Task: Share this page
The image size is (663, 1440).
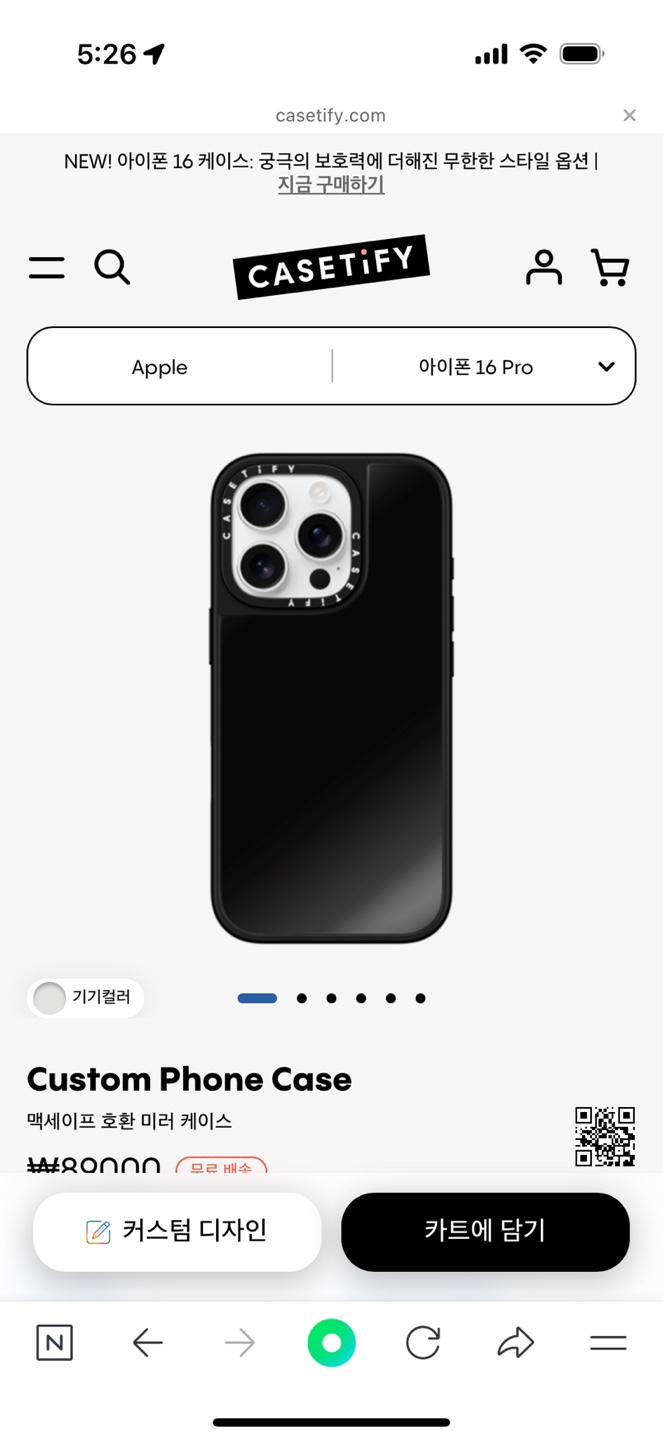Action: 515,1343
